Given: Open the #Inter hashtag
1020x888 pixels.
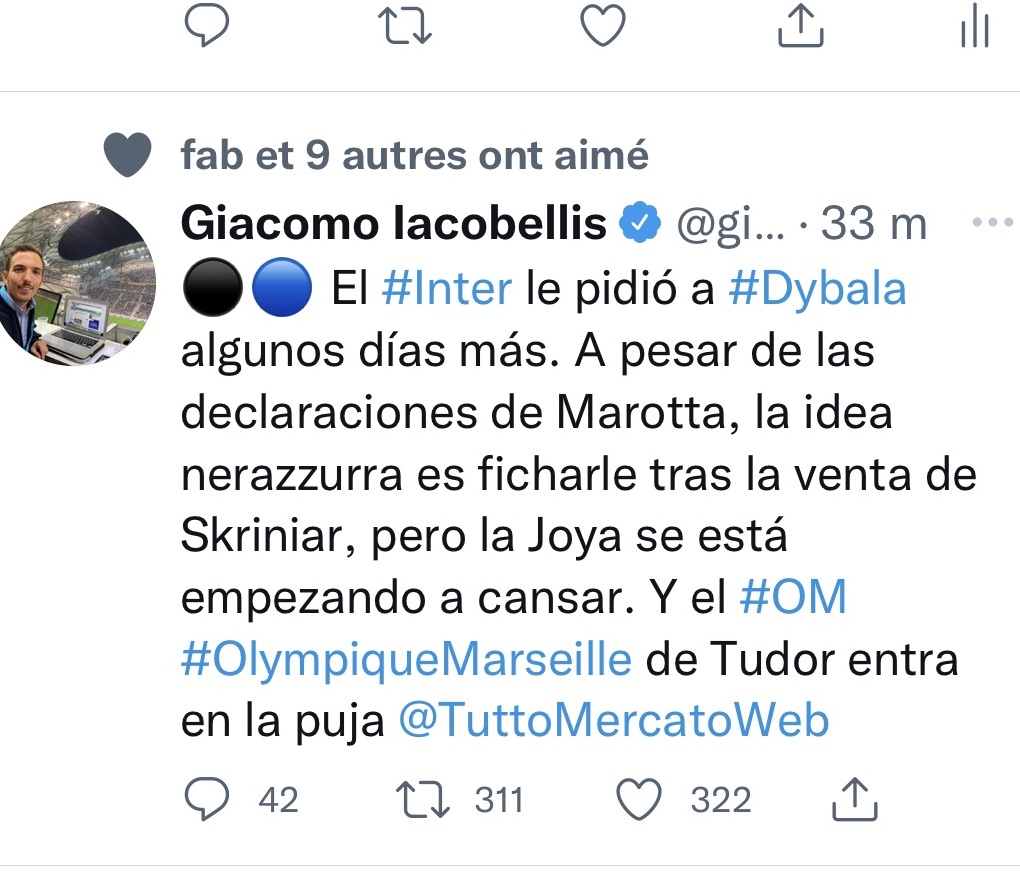Looking at the screenshot, I should click(x=447, y=289).
